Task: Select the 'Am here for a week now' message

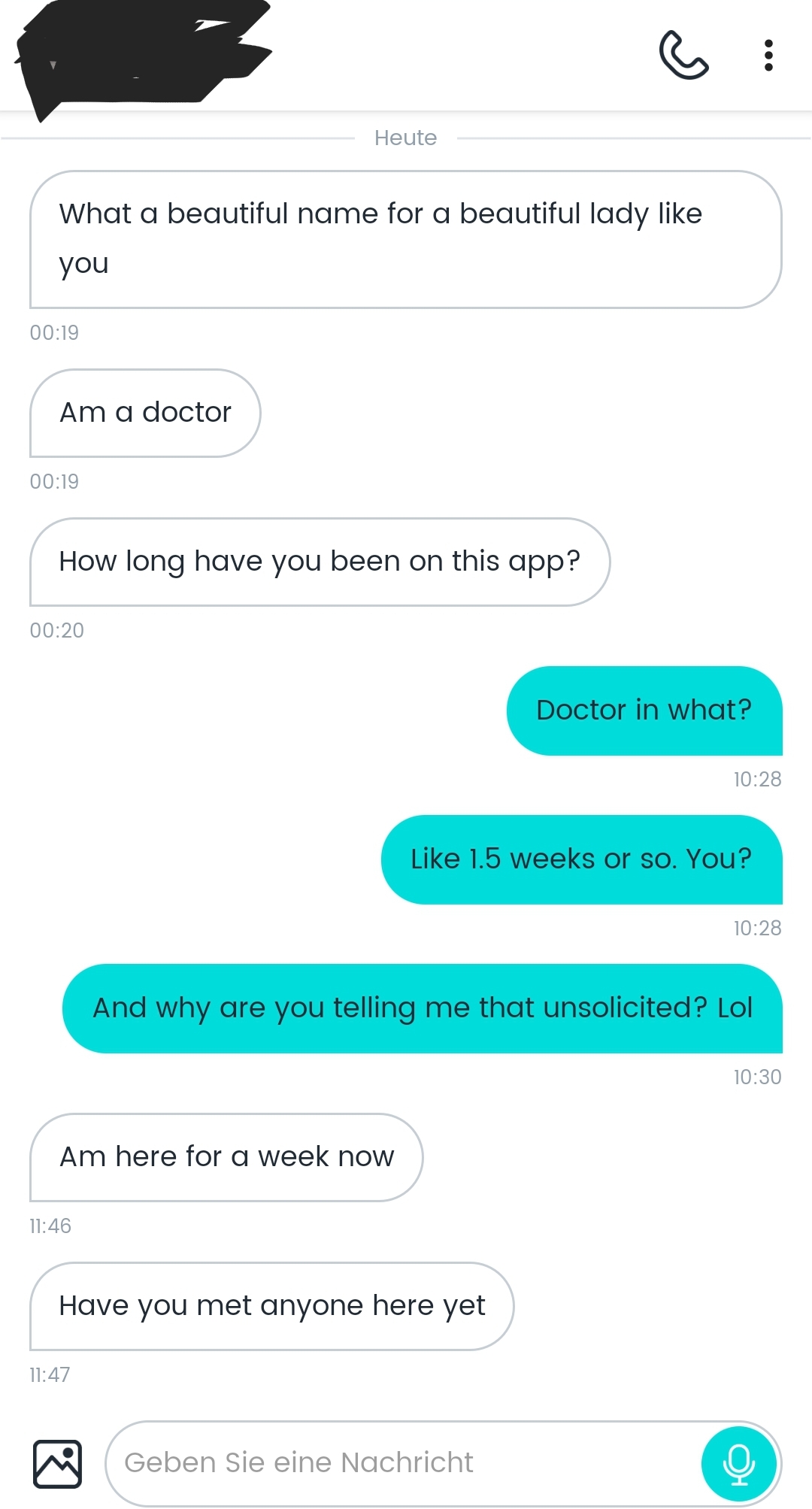Action: click(x=226, y=1157)
